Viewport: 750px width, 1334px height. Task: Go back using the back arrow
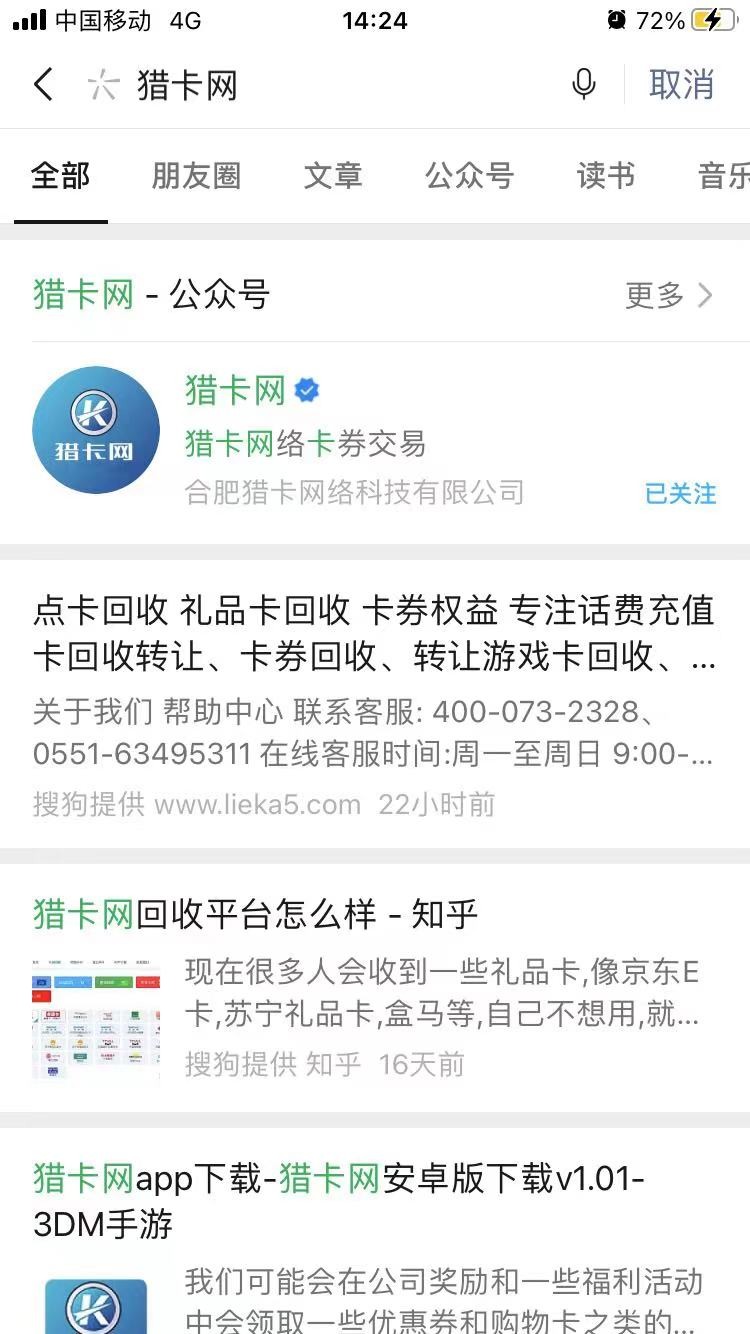coord(43,85)
